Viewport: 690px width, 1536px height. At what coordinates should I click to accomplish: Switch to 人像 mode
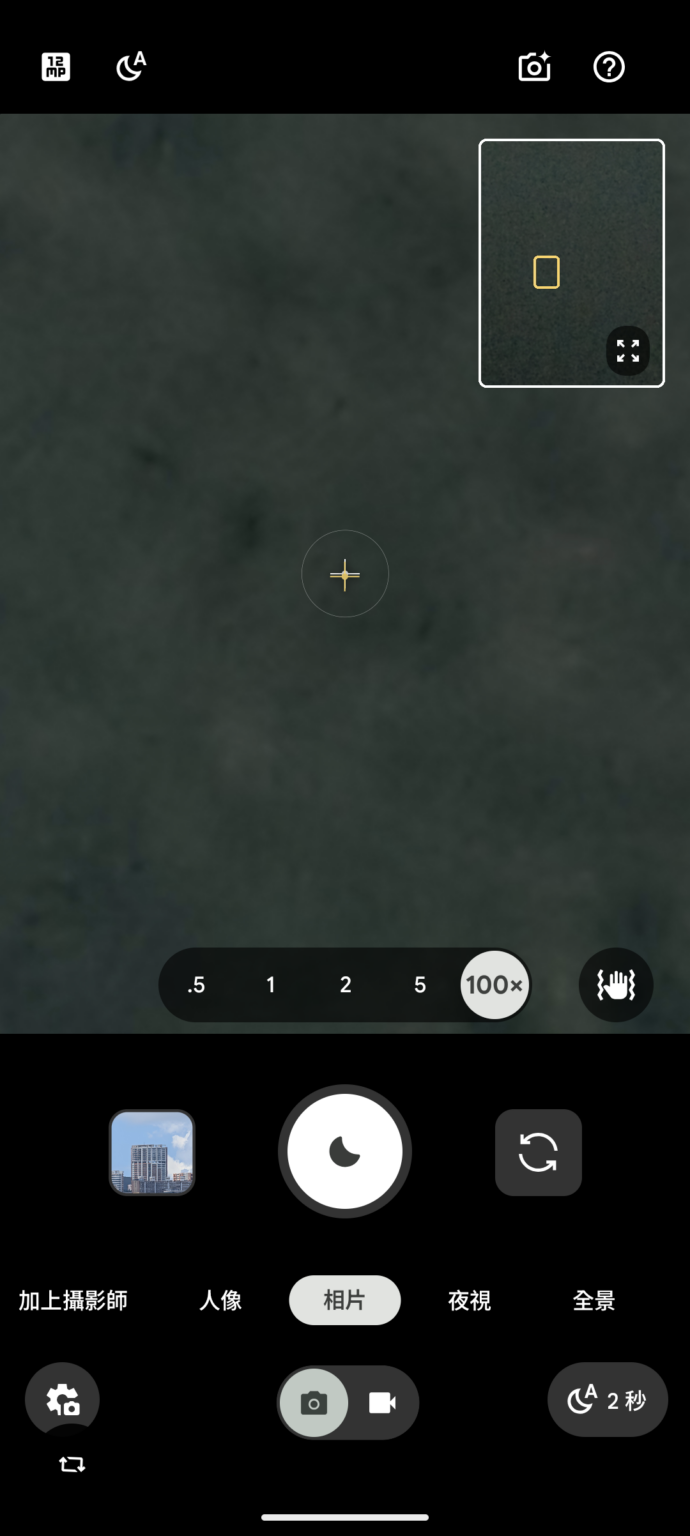tap(221, 1300)
